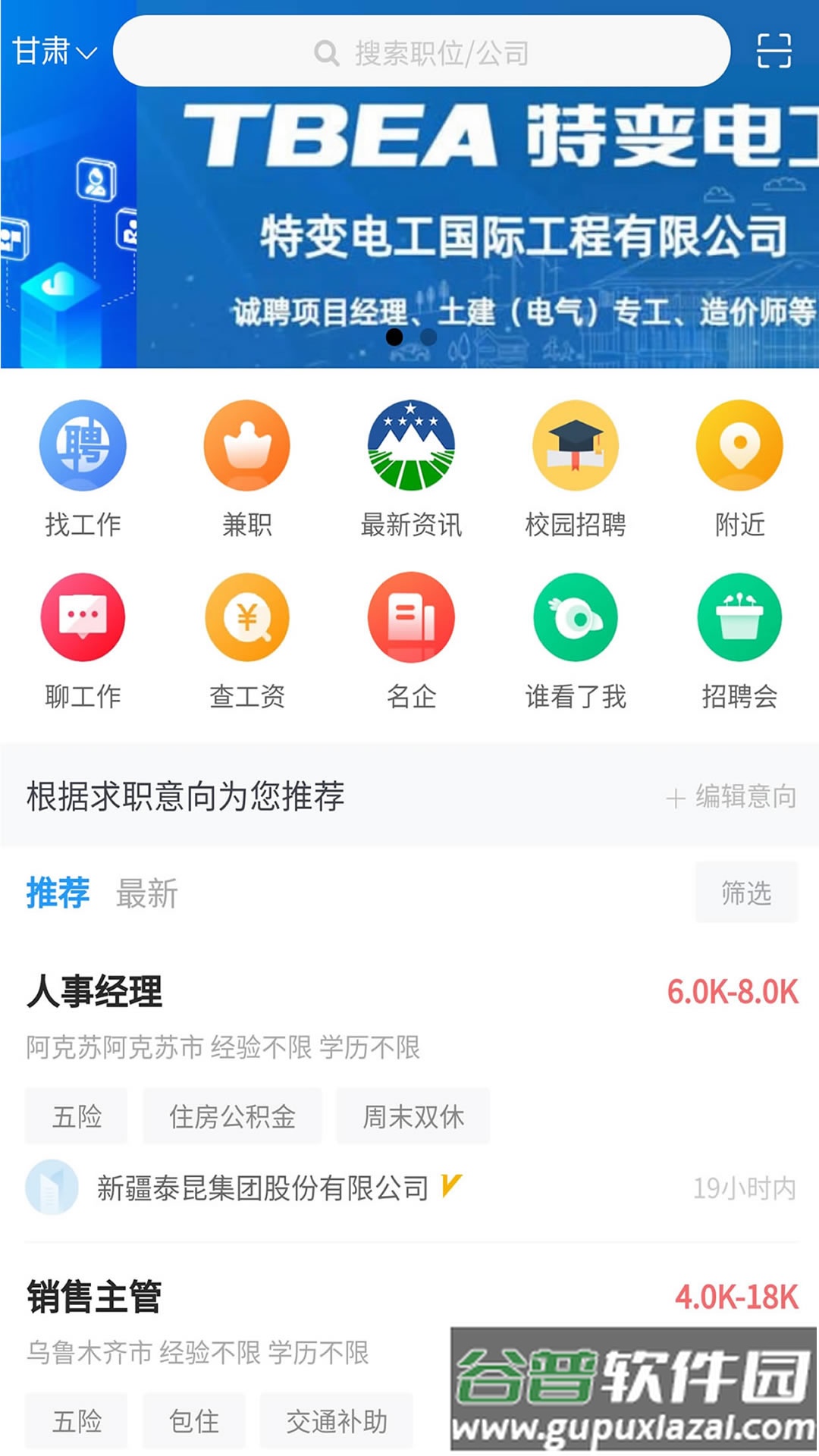
Task: Stay on the 推荐 recommended tab
Action: click(x=57, y=893)
